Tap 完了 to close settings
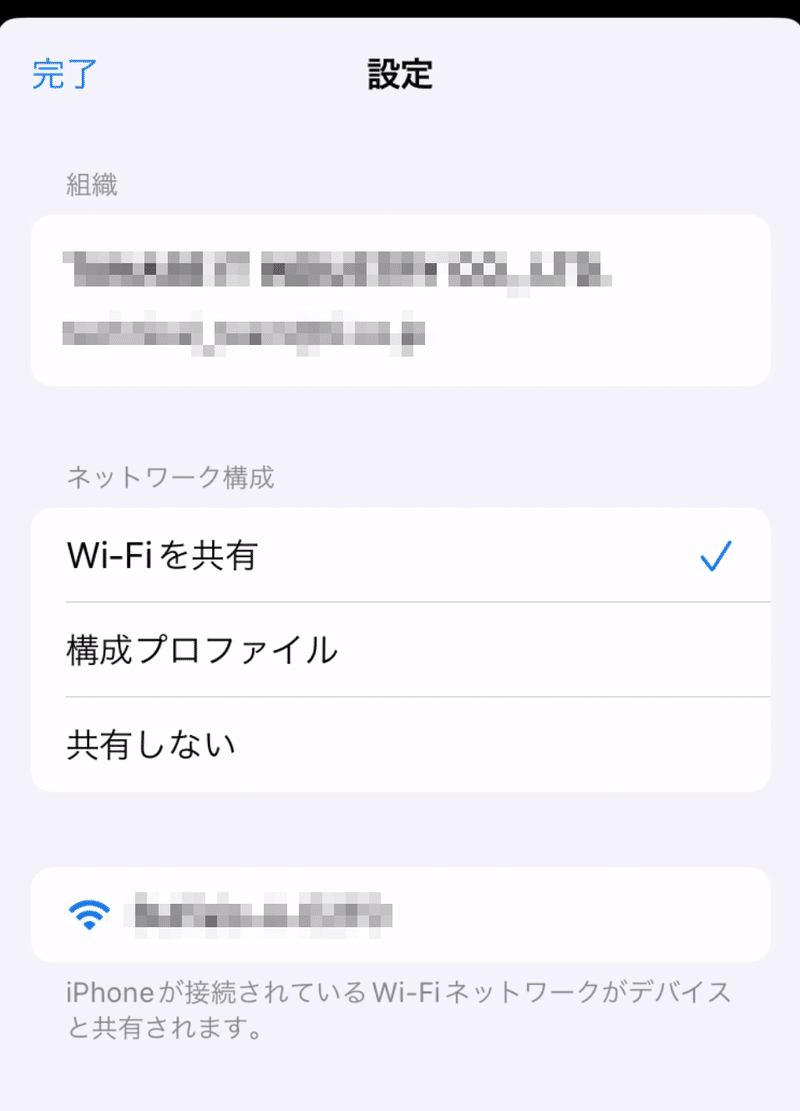Image resolution: width=800 pixels, height=1111 pixels. click(x=65, y=75)
